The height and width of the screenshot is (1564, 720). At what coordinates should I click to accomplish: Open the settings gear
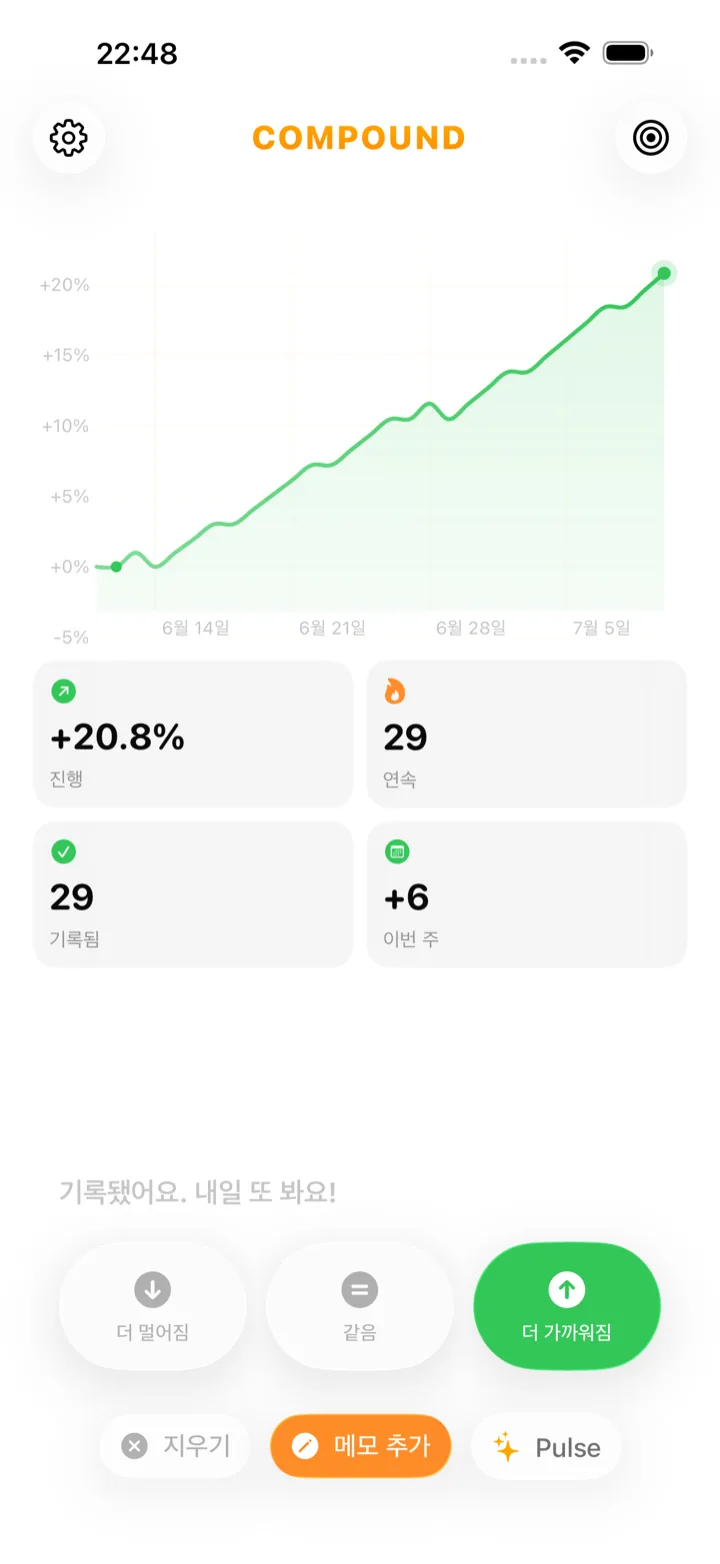[x=69, y=138]
